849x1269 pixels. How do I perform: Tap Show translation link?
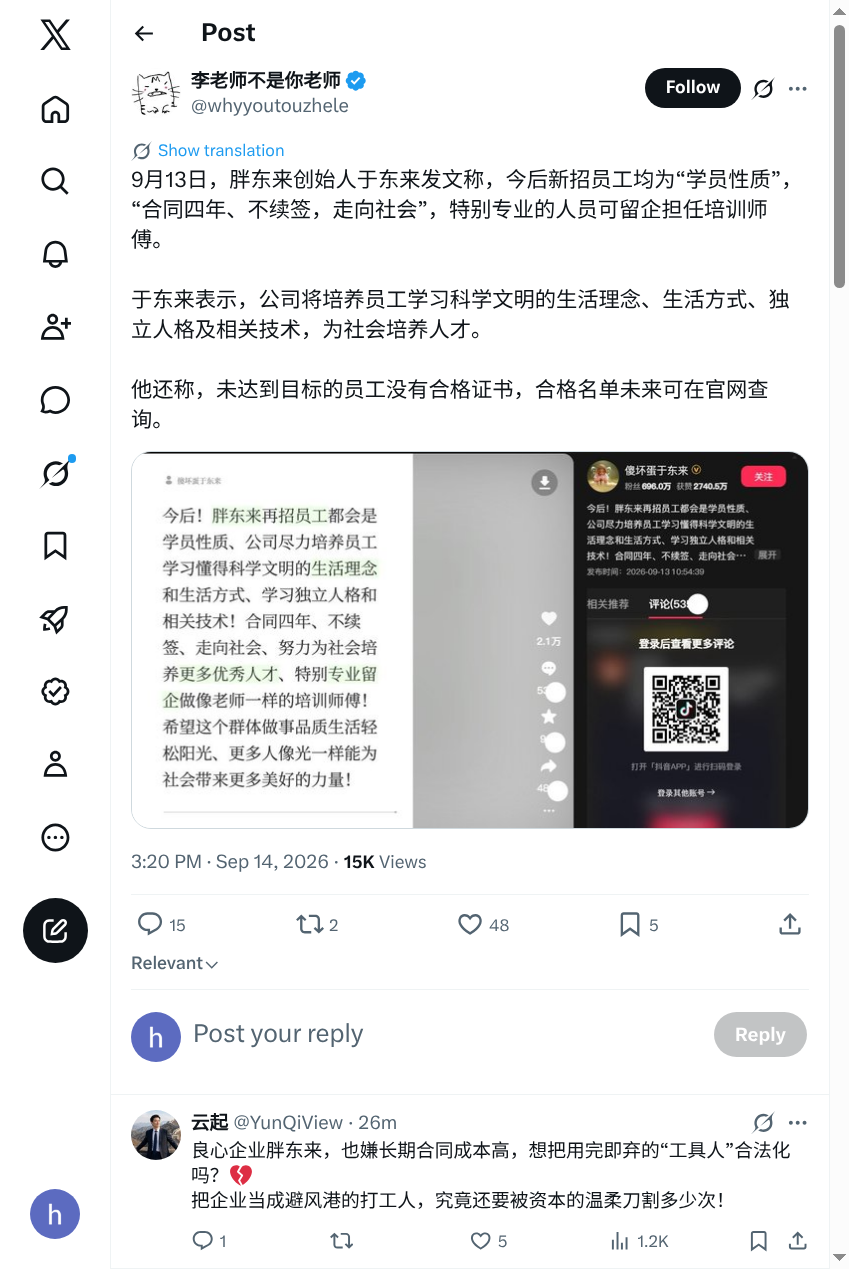[221, 150]
